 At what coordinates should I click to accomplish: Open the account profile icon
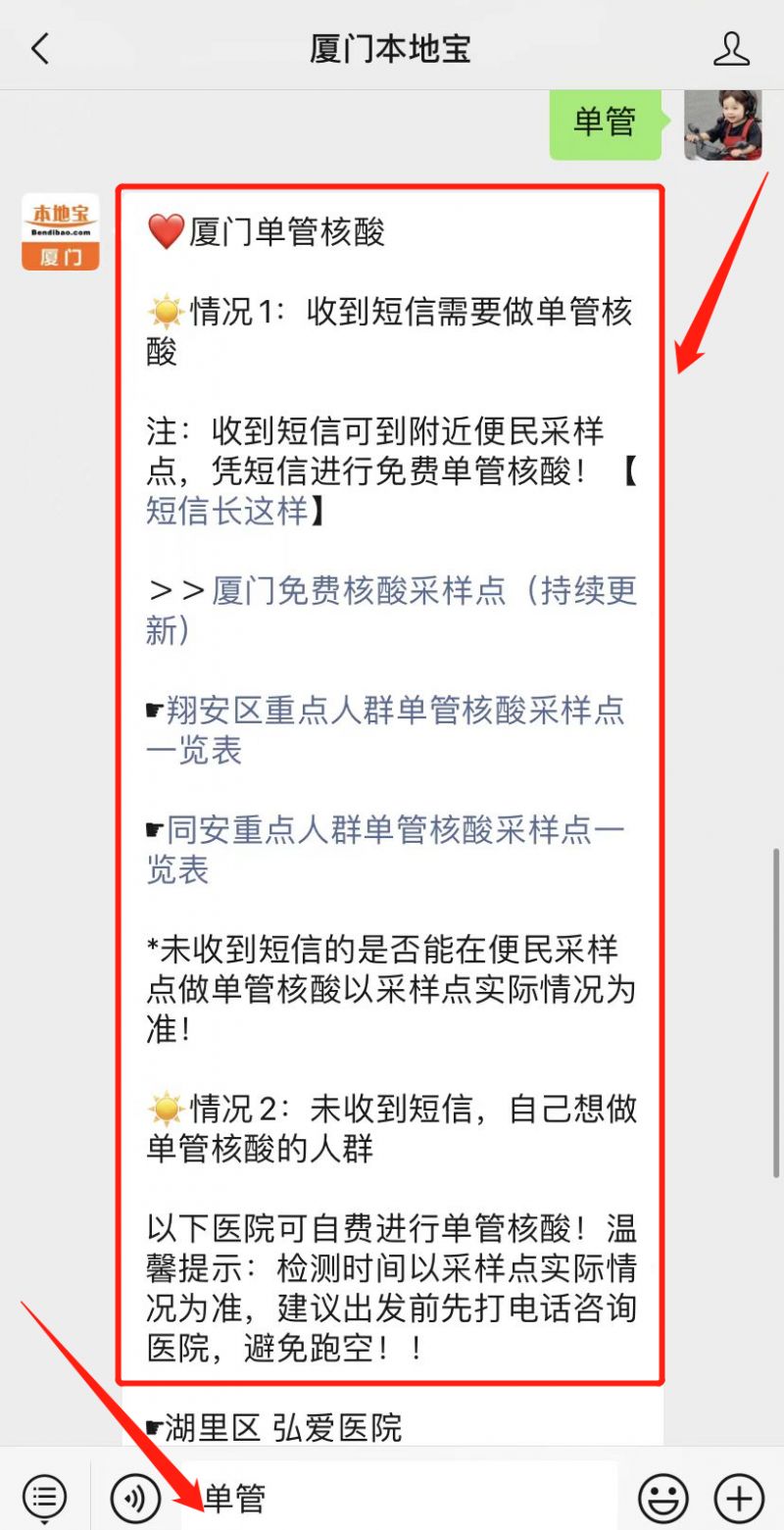(x=731, y=48)
